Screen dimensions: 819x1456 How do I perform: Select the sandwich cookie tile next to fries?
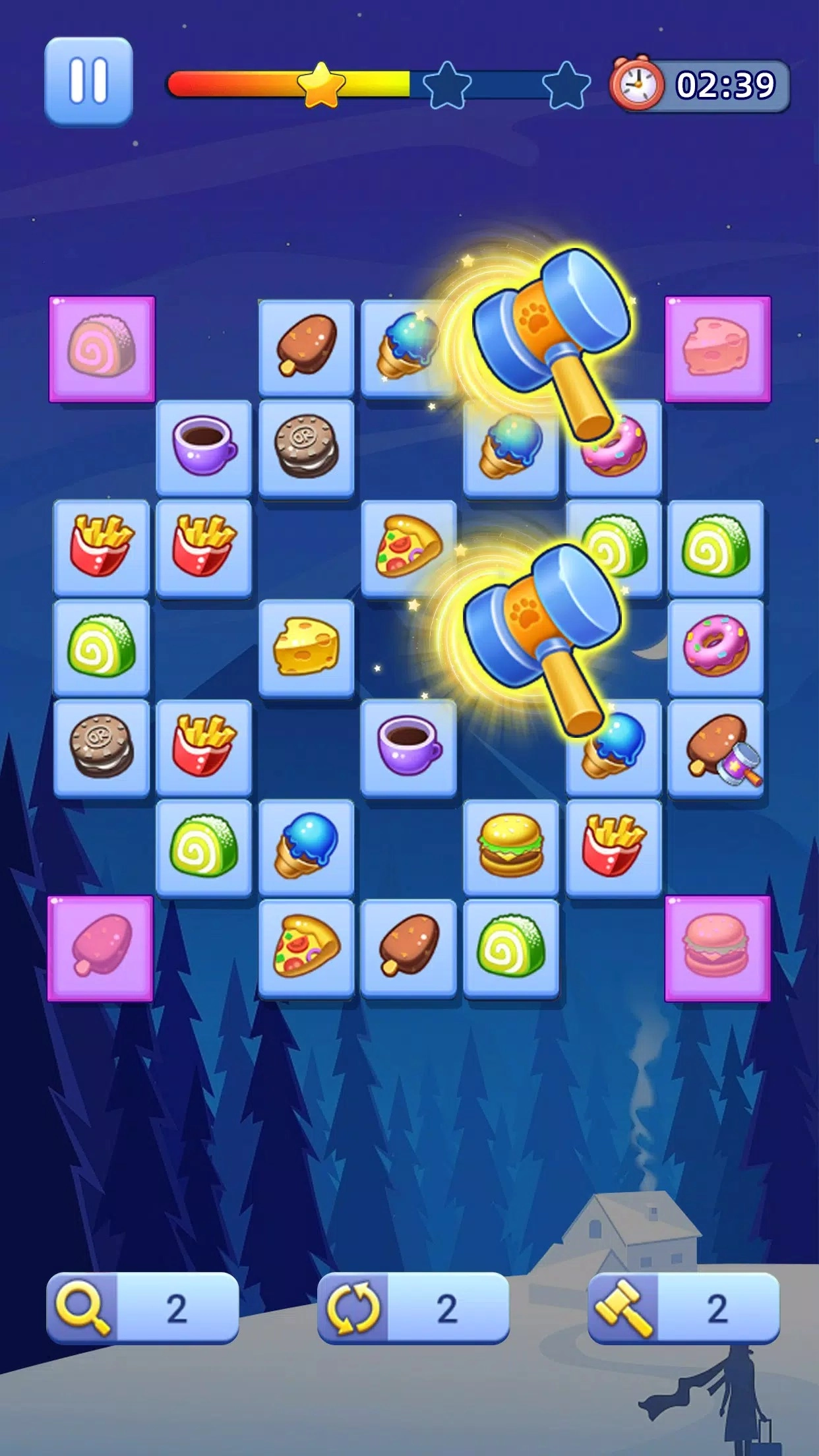click(x=102, y=748)
